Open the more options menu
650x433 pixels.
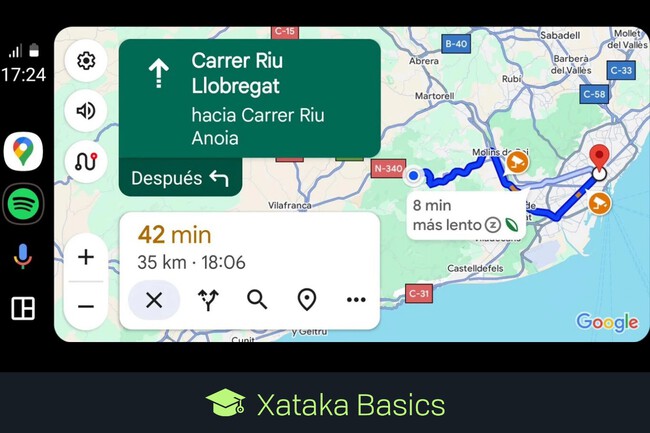(356, 299)
